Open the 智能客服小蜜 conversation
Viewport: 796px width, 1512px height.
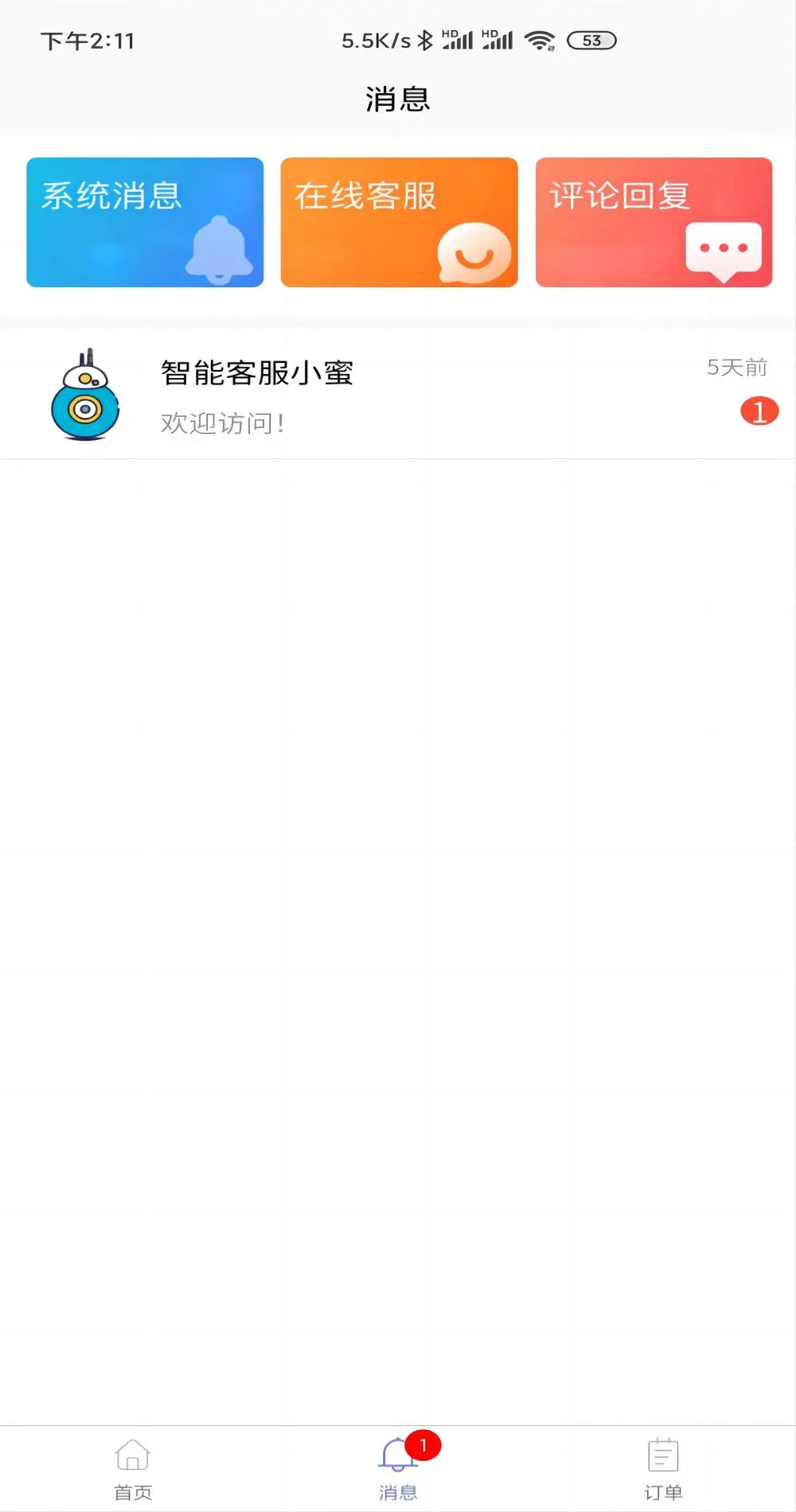click(255, 372)
